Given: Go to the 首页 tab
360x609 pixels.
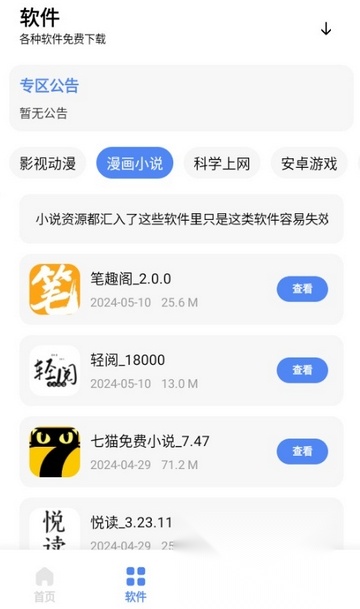Looking at the screenshot, I should coord(45,584).
